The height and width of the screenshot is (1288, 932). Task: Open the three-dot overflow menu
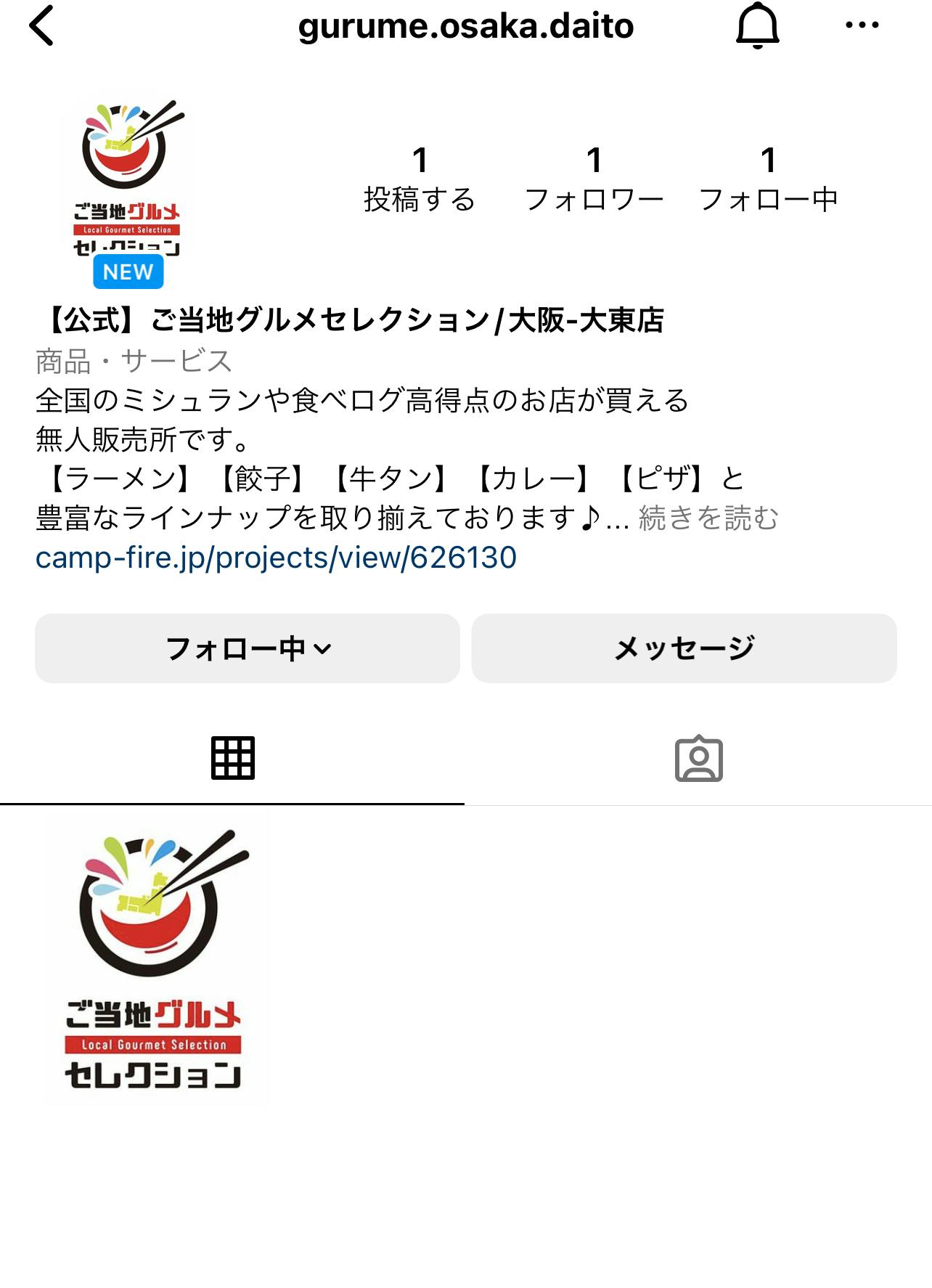[x=862, y=25]
